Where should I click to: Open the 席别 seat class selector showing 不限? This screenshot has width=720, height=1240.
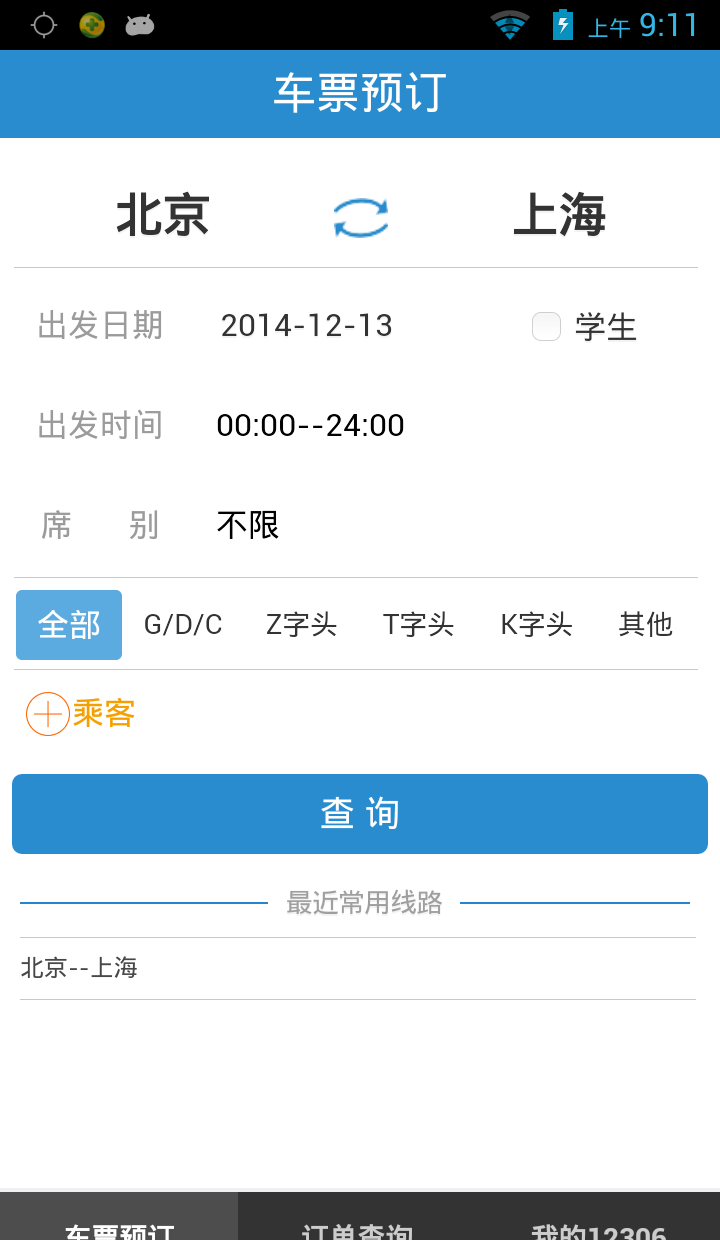point(247,525)
